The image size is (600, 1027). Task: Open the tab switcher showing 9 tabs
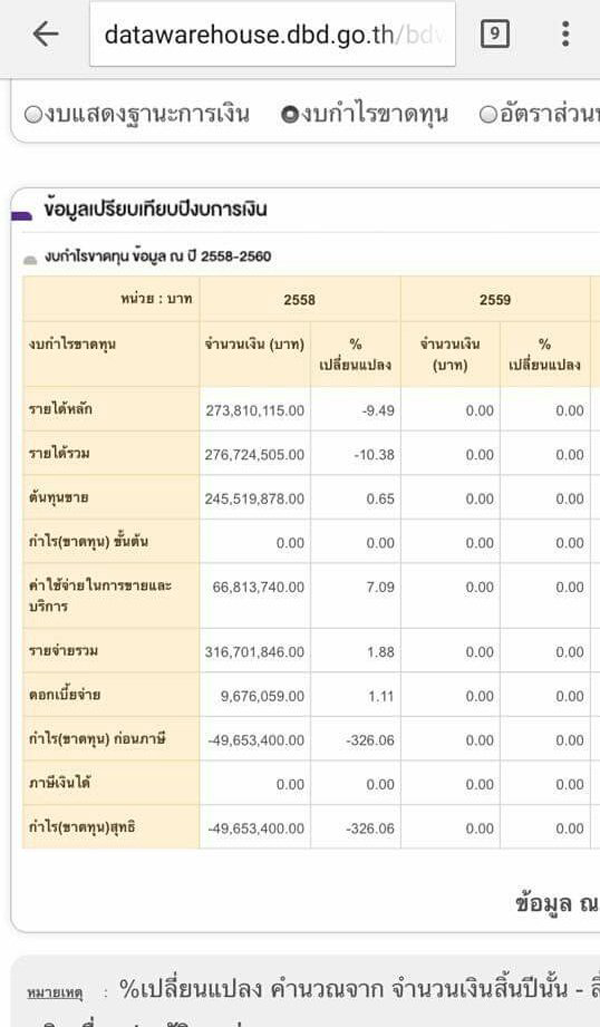[495, 33]
